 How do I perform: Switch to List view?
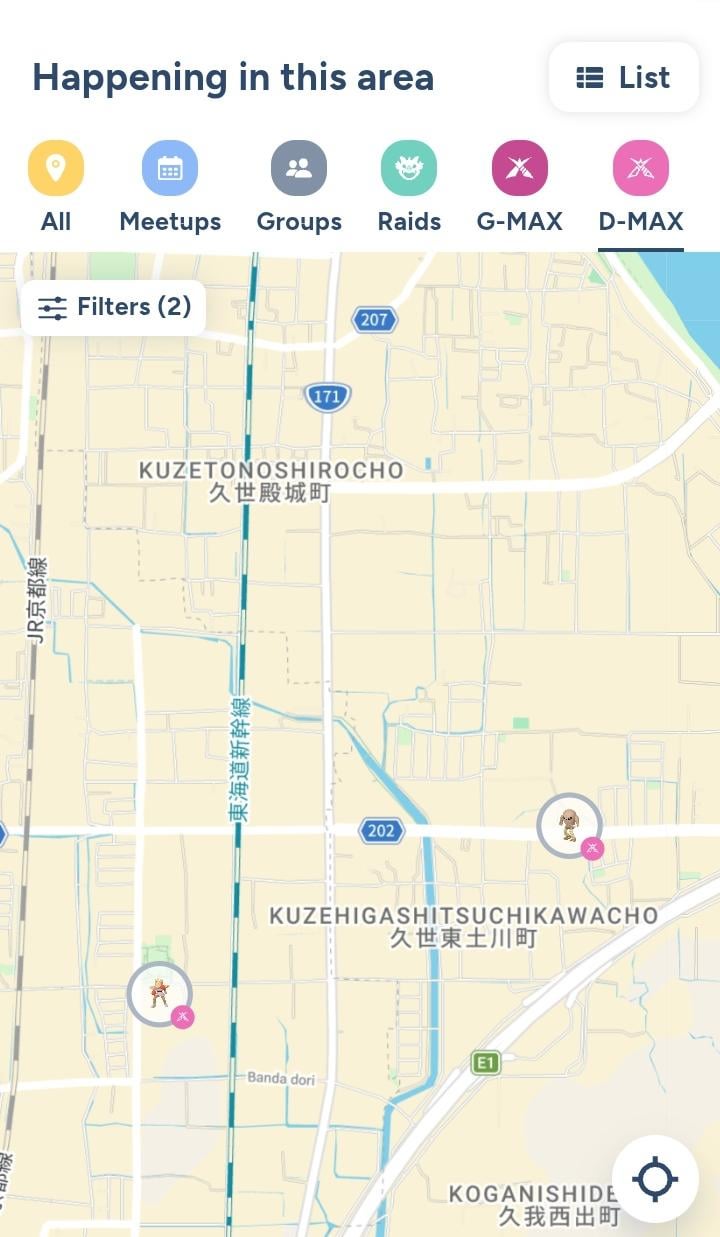pos(623,77)
